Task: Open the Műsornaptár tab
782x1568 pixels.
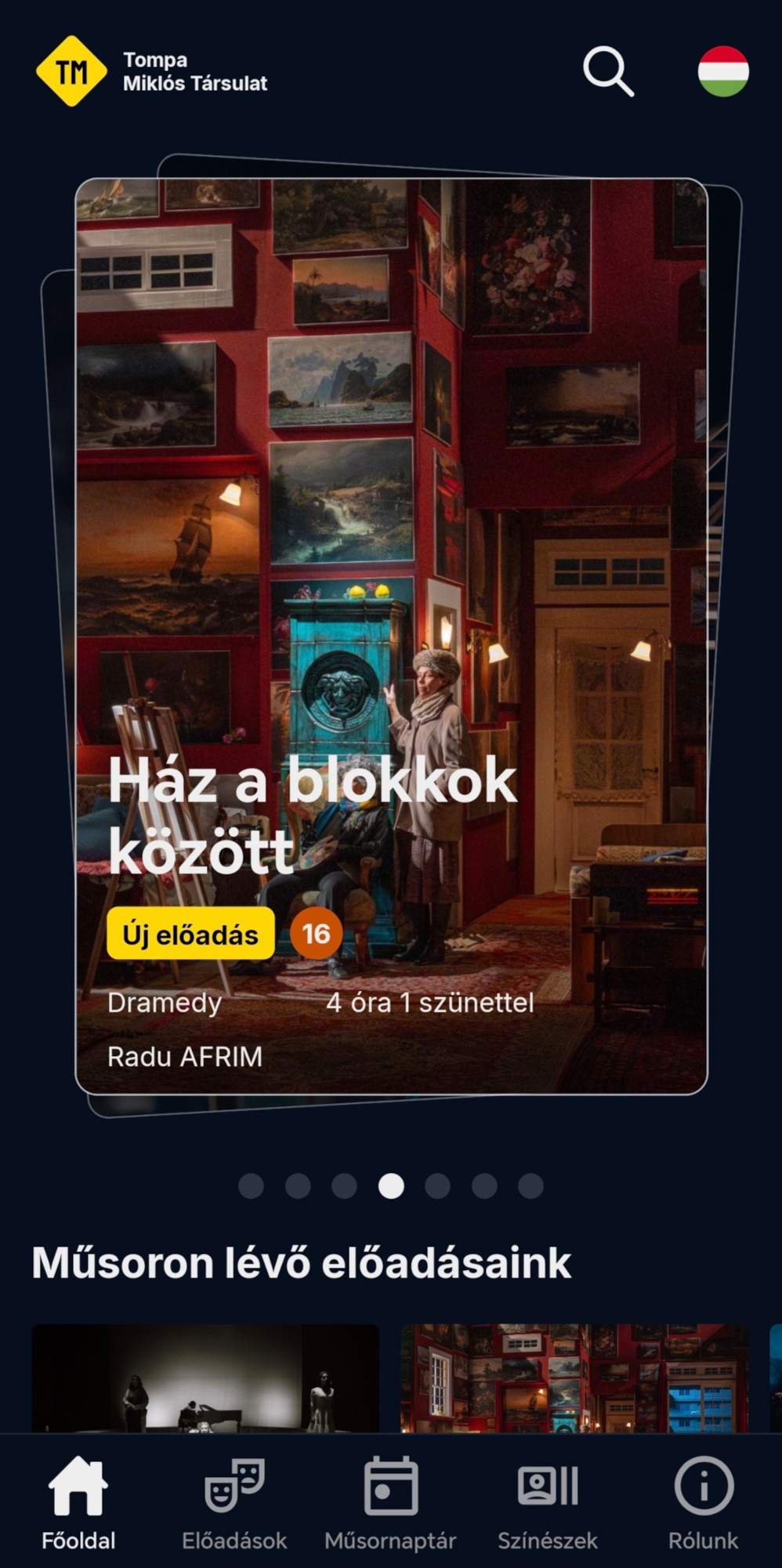Action: point(390,1503)
